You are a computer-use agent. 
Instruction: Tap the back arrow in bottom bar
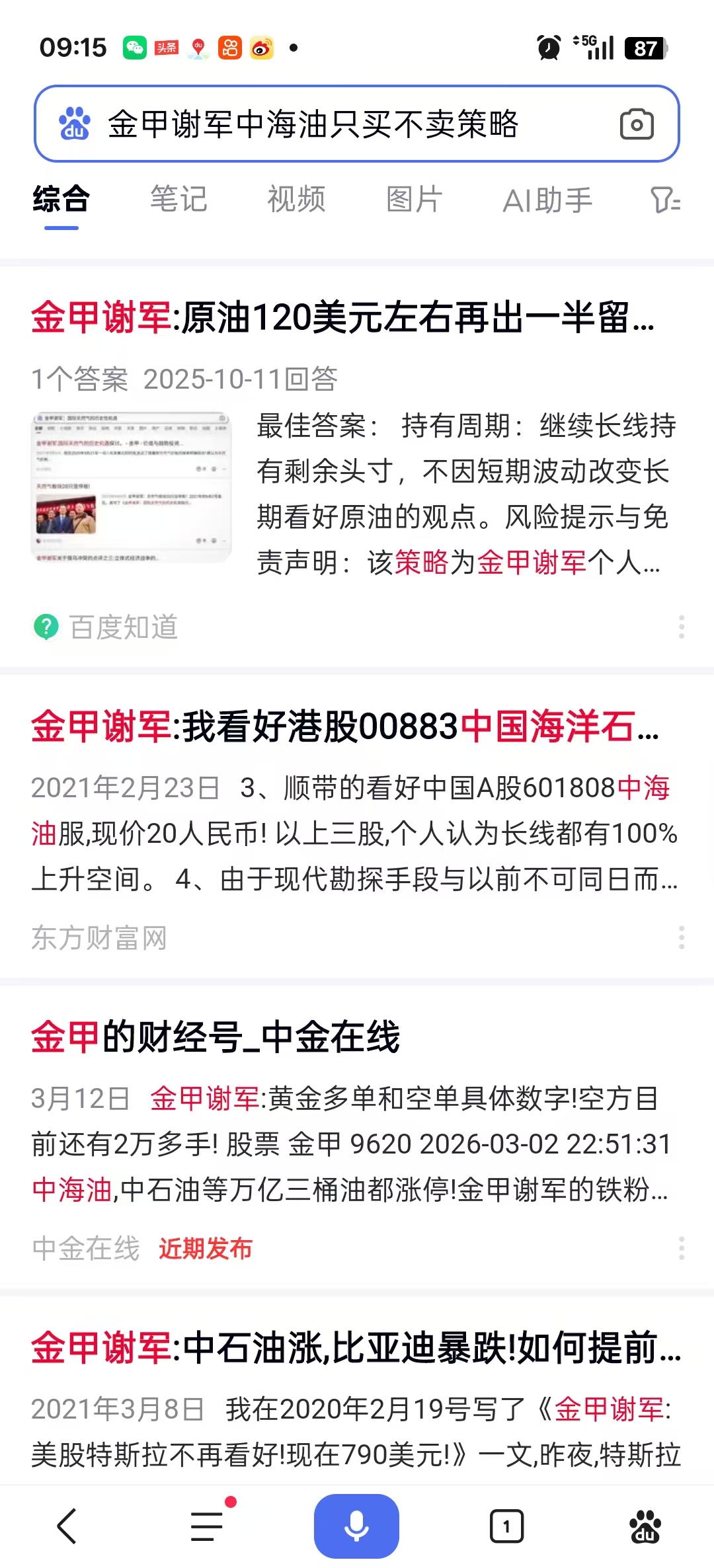(x=65, y=1527)
